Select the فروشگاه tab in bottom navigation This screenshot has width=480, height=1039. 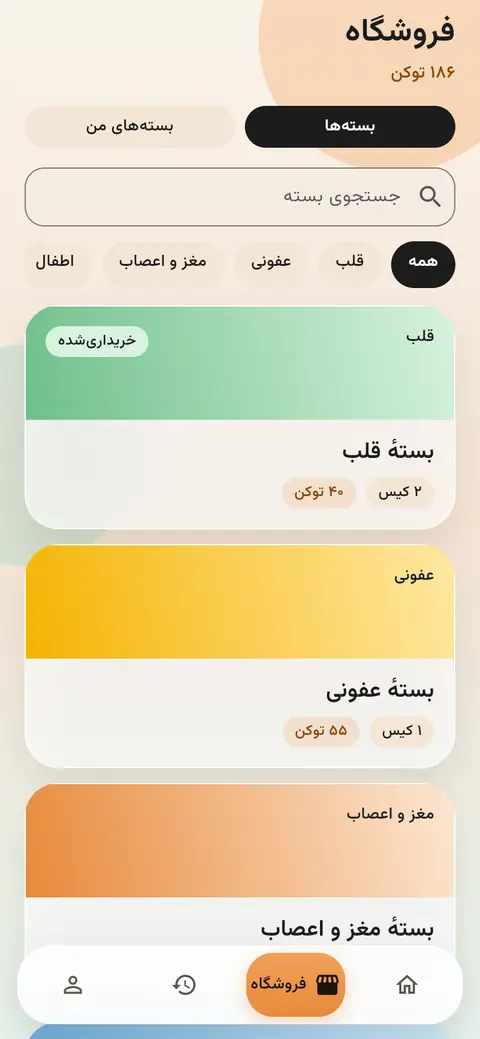(x=296, y=985)
